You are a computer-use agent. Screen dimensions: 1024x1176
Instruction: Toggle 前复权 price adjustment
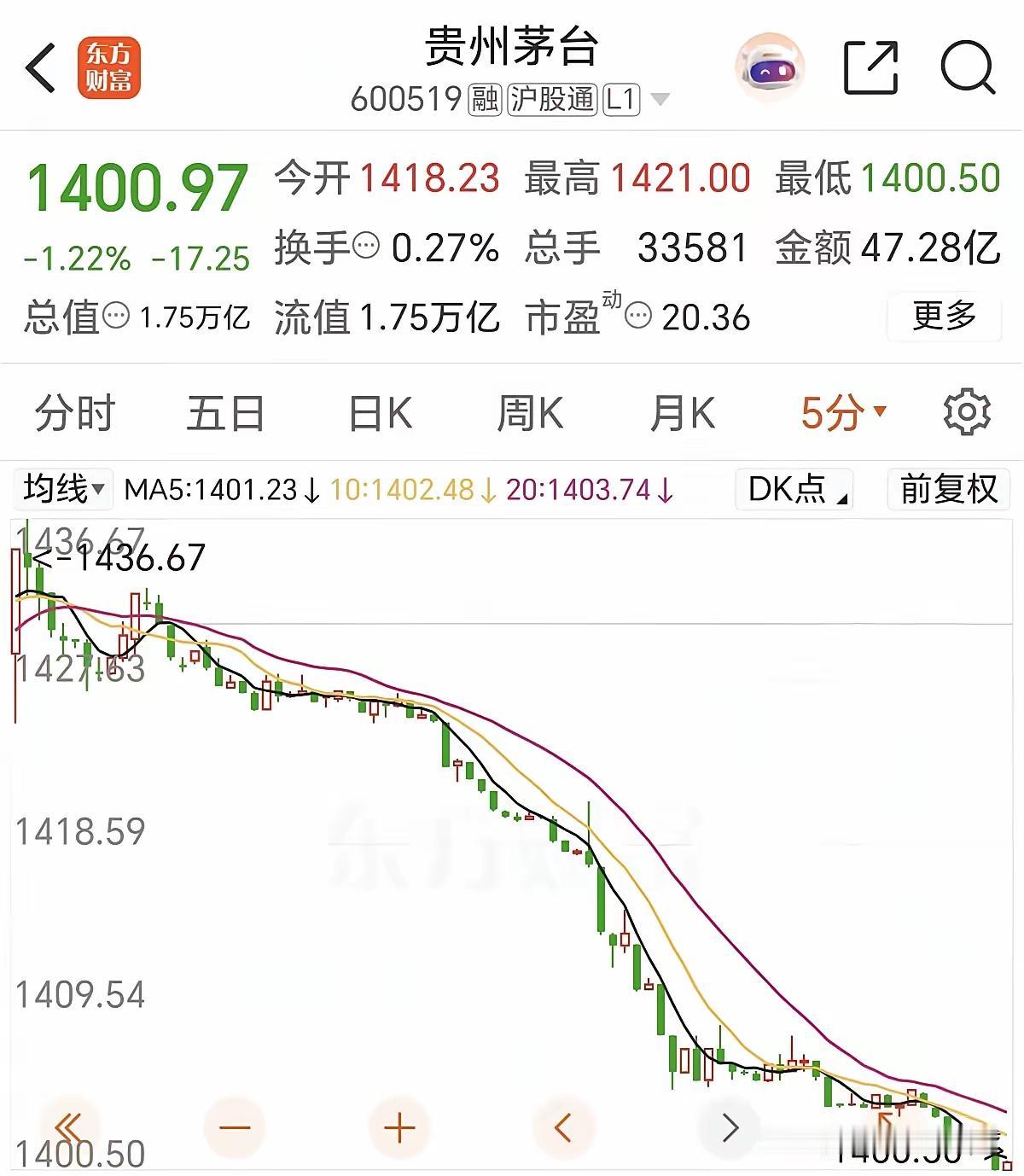point(947,490)
